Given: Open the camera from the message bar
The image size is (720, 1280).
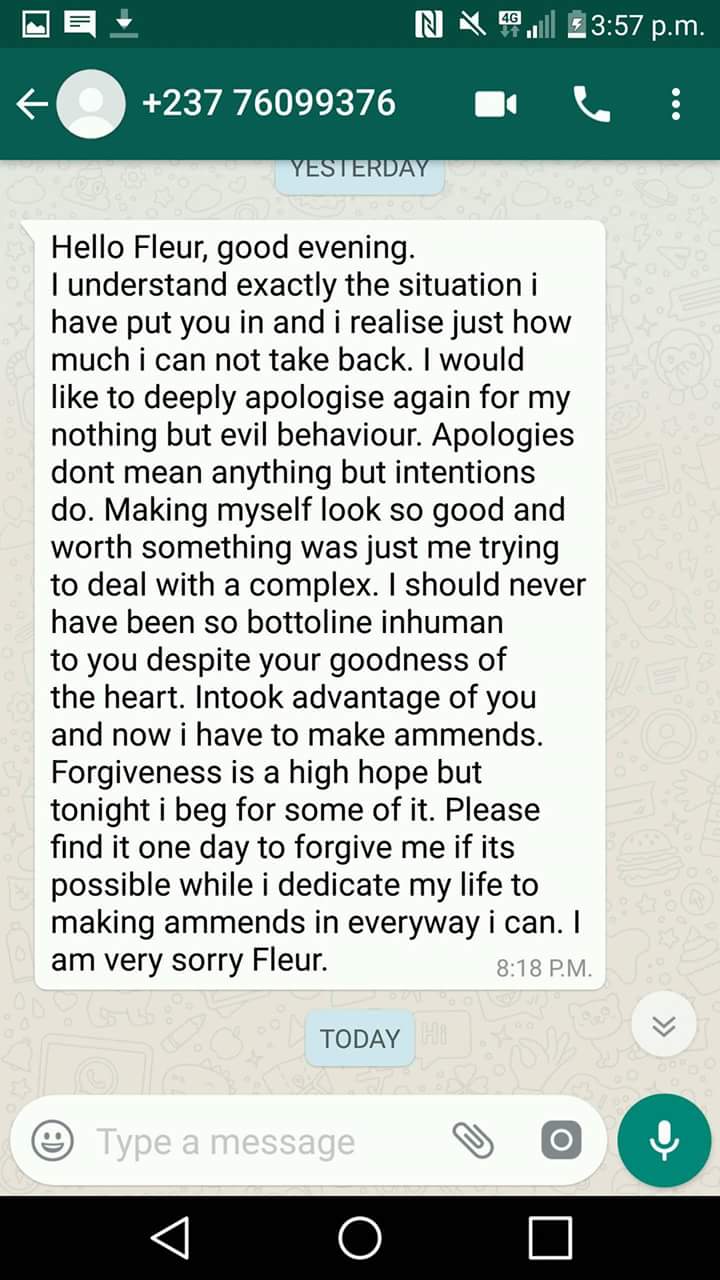Looking at the screenshot, I should pyautogui.click(x=560, y=1141).
